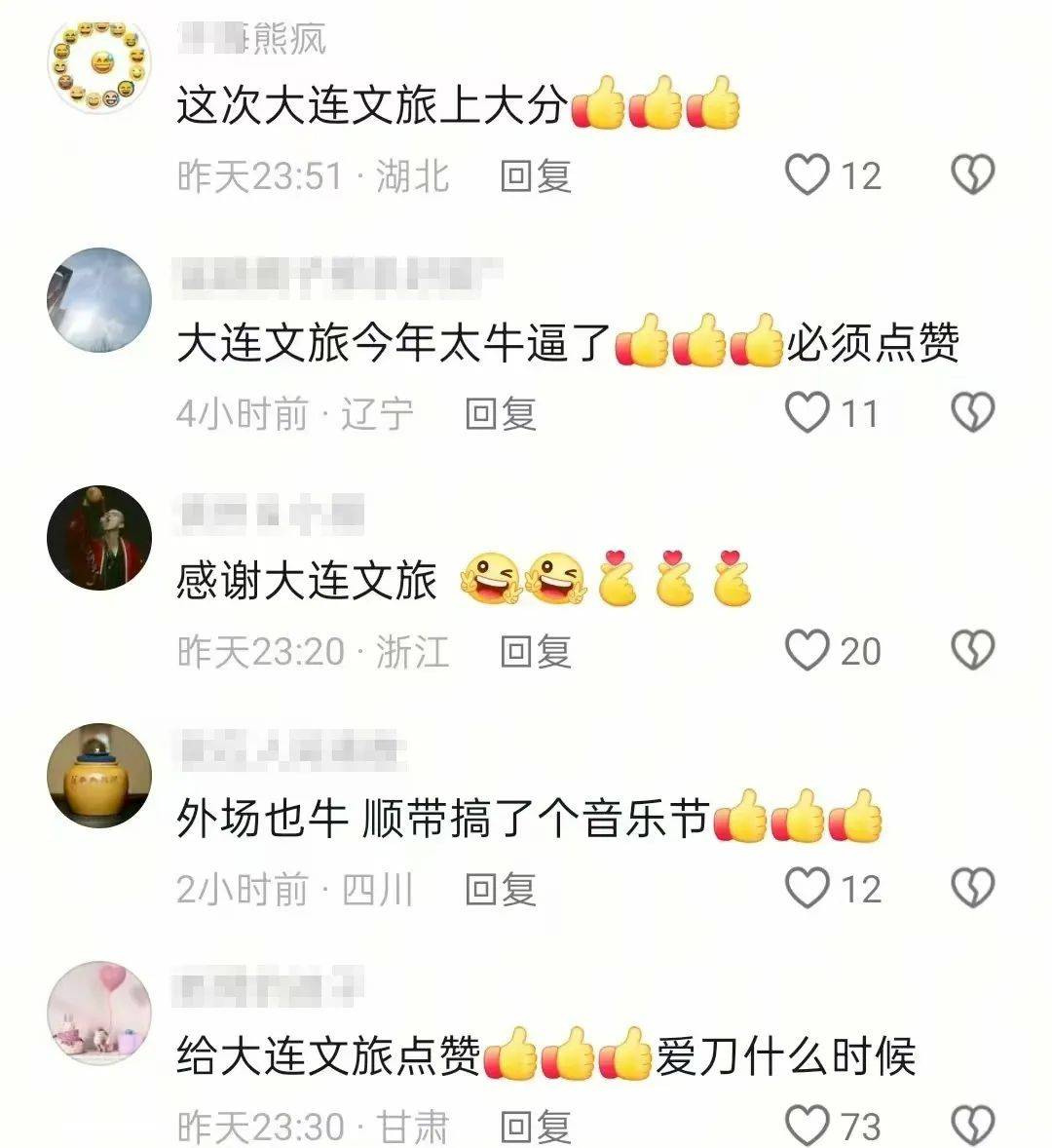Reply to the comment from 甘肃
This screenshot has width=1052, height=1148.
point(535,1128)
